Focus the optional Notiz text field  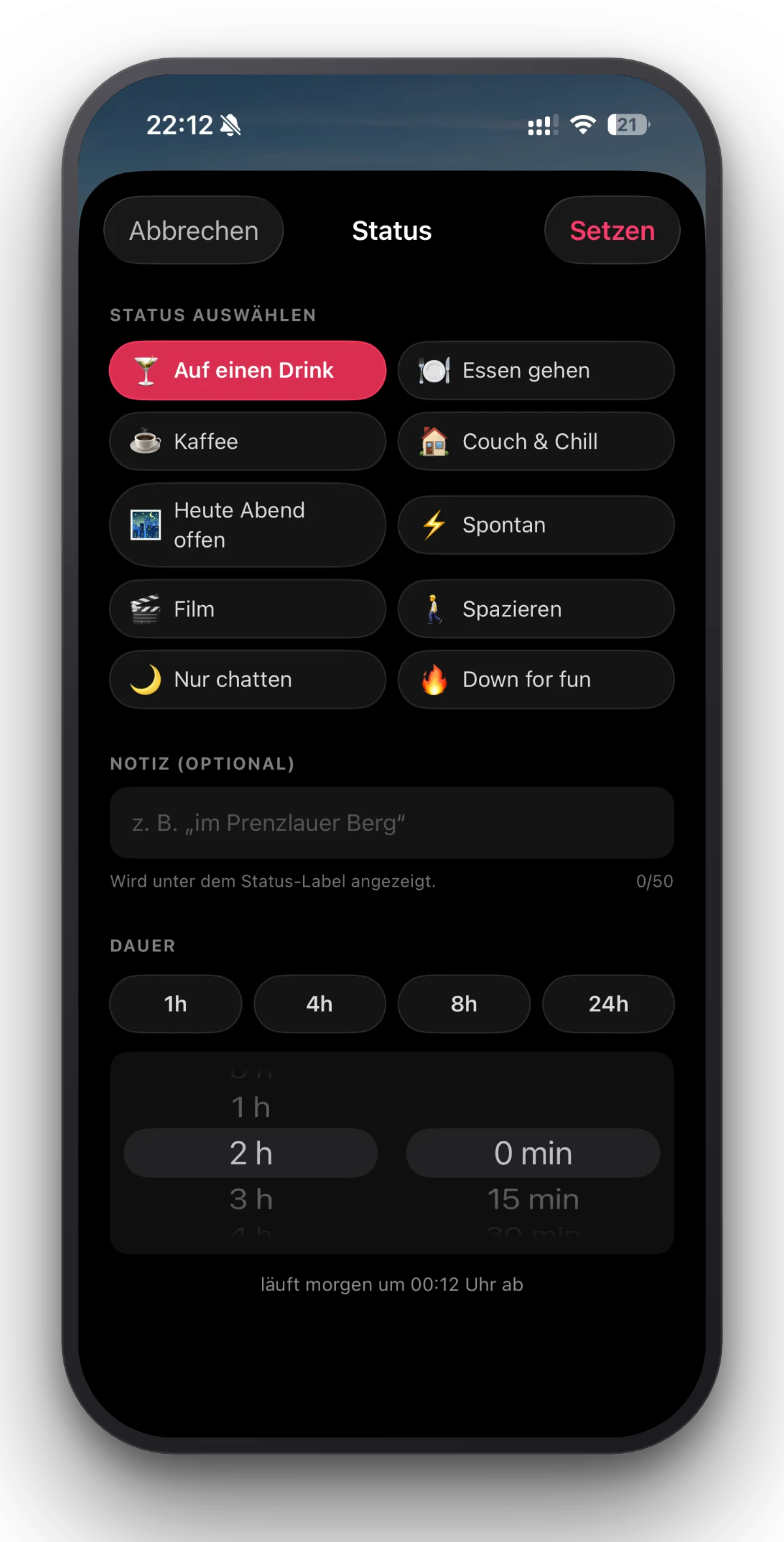coord(392,823)
